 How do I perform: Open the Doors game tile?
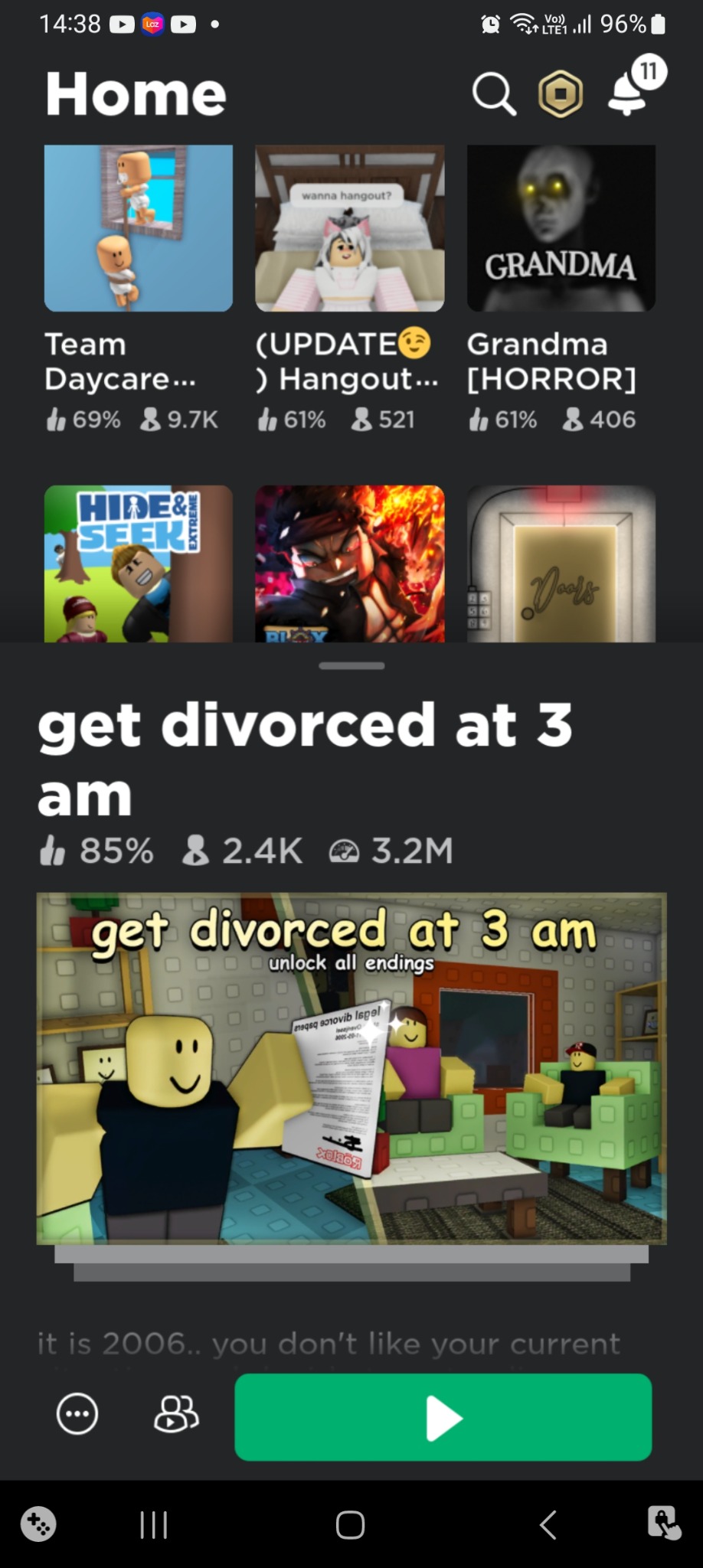tap(561, 563)
